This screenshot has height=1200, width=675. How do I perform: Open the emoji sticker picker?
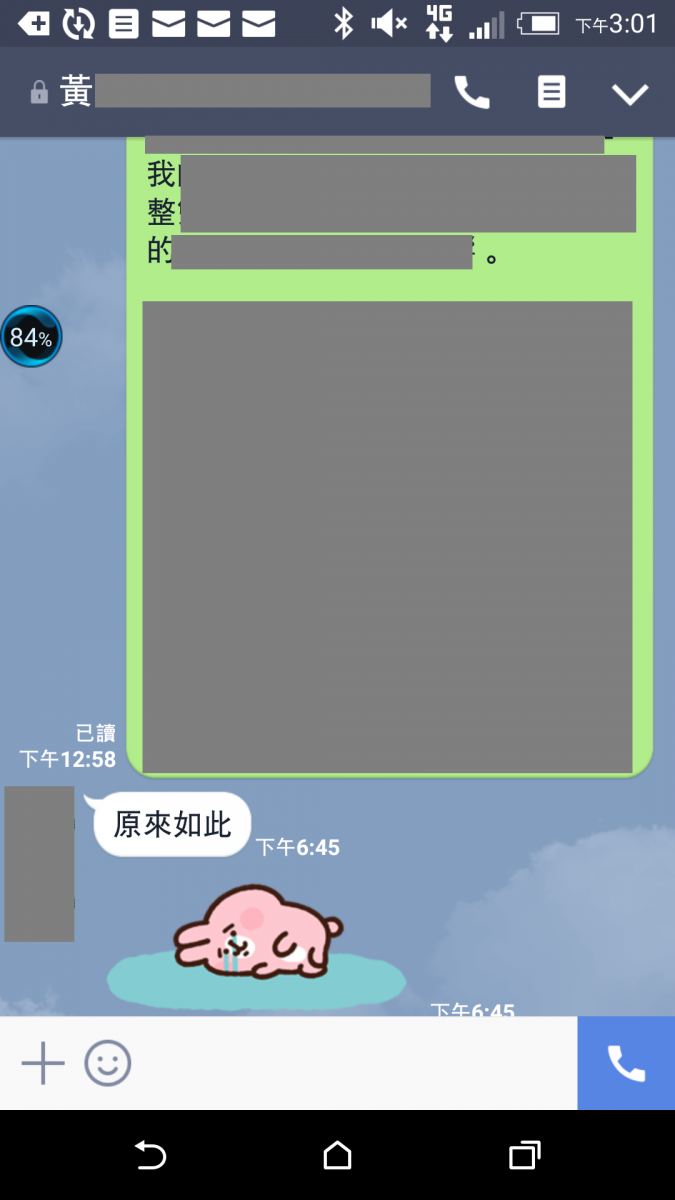[x=108, y=1063]
